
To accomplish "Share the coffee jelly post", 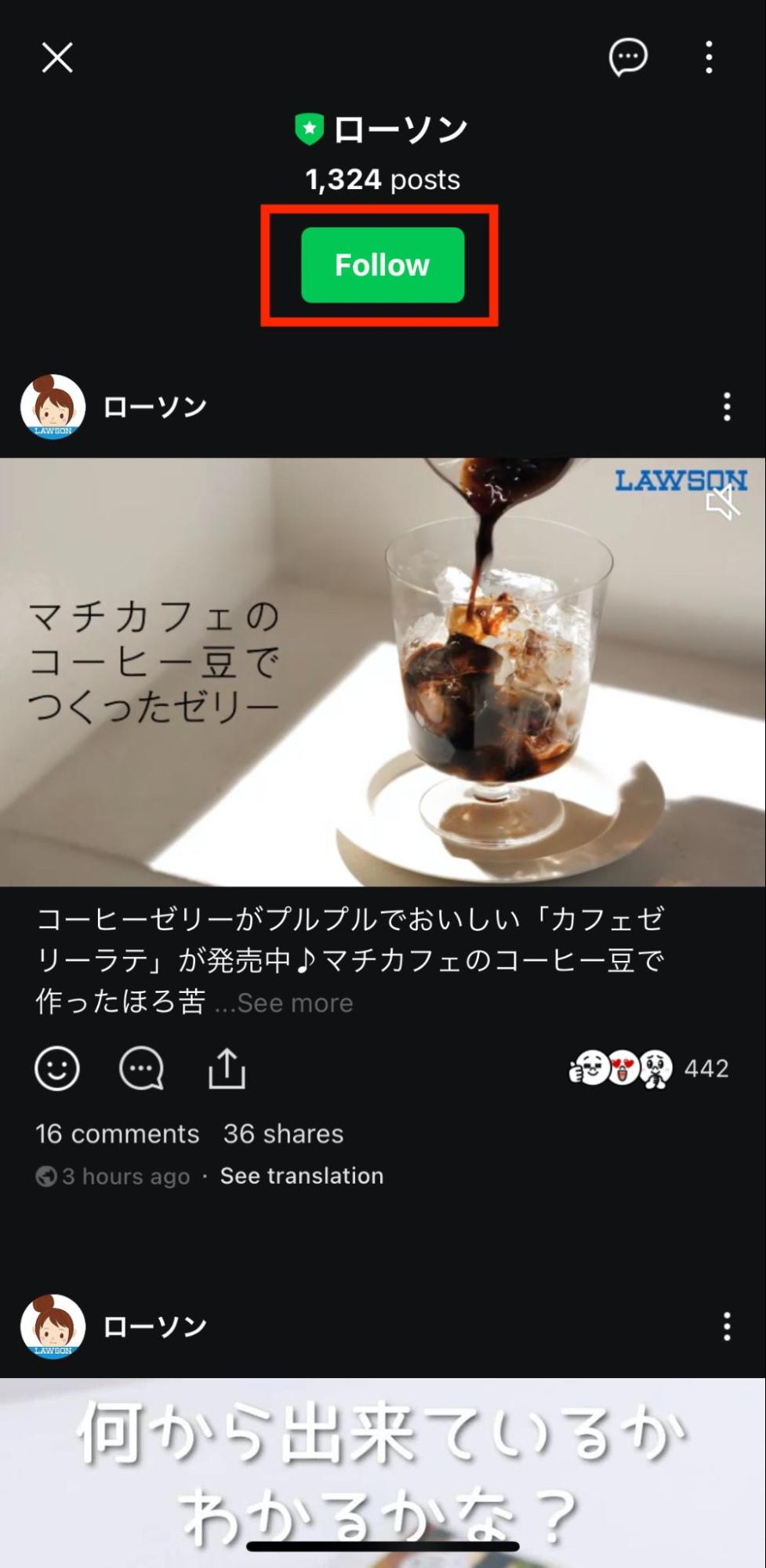I will [x=227, y=1068].
